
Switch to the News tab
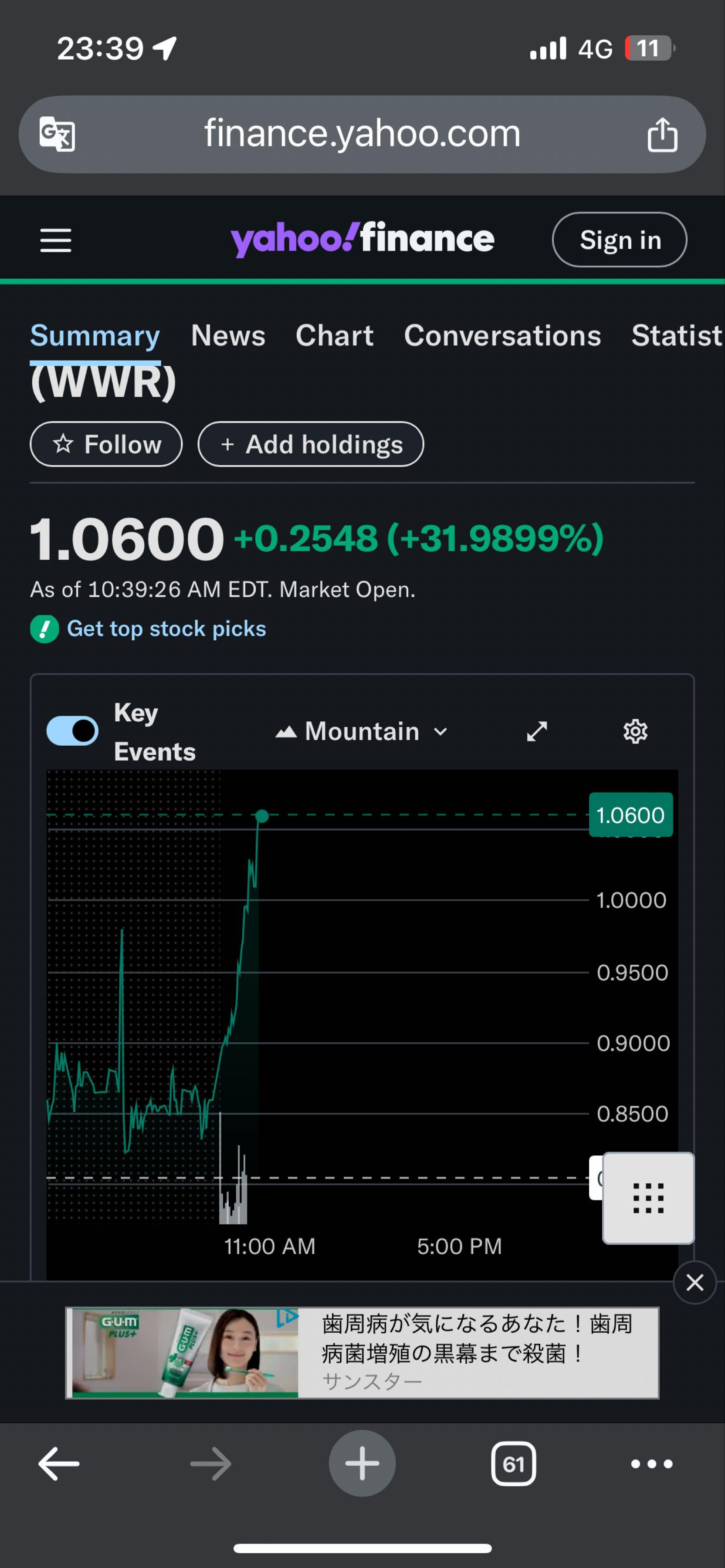228,335
